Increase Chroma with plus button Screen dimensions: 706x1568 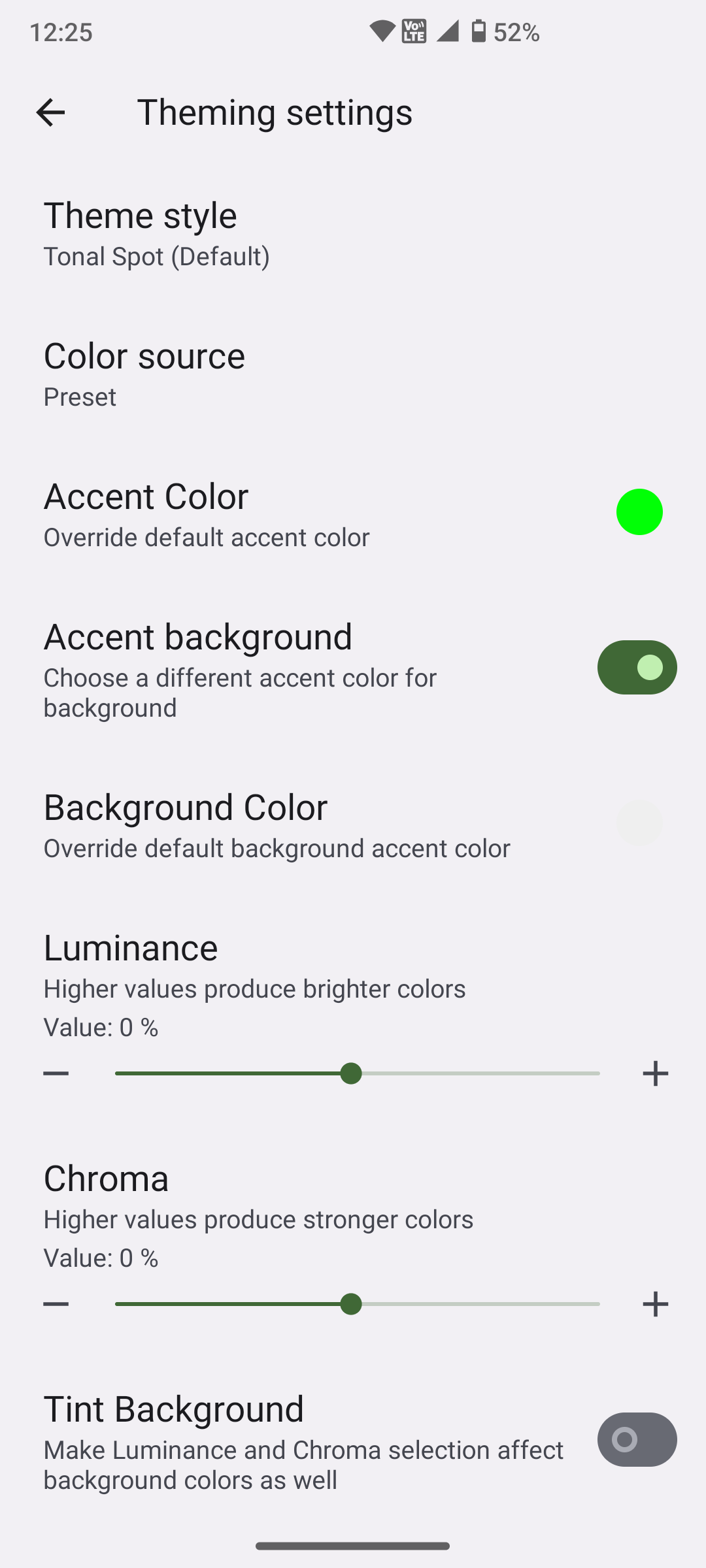tap(655, 1304)
